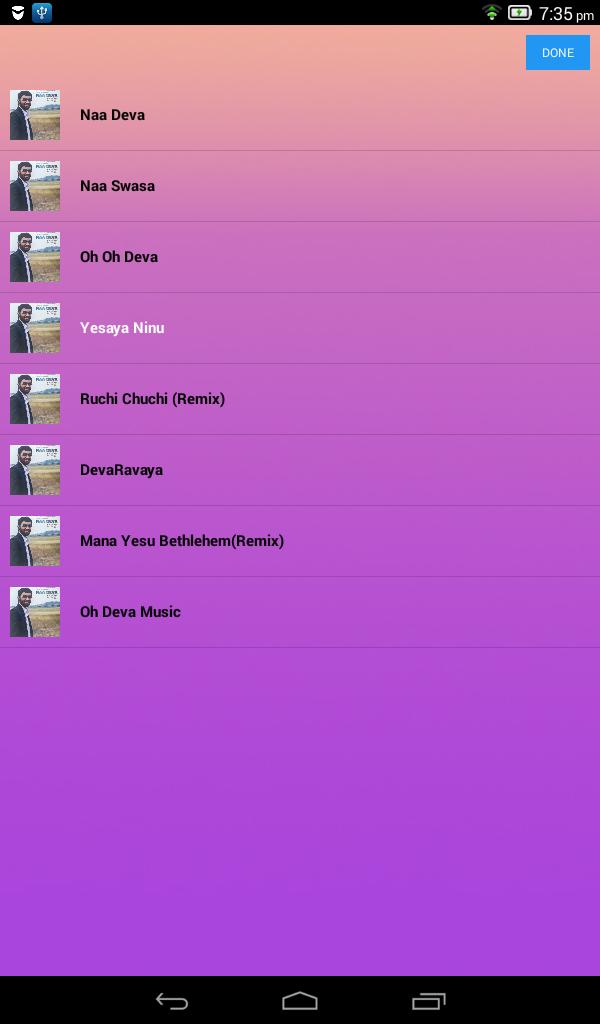Open the recent apps view
This screenshot has width=600, height=1024.
point(428,1000)
